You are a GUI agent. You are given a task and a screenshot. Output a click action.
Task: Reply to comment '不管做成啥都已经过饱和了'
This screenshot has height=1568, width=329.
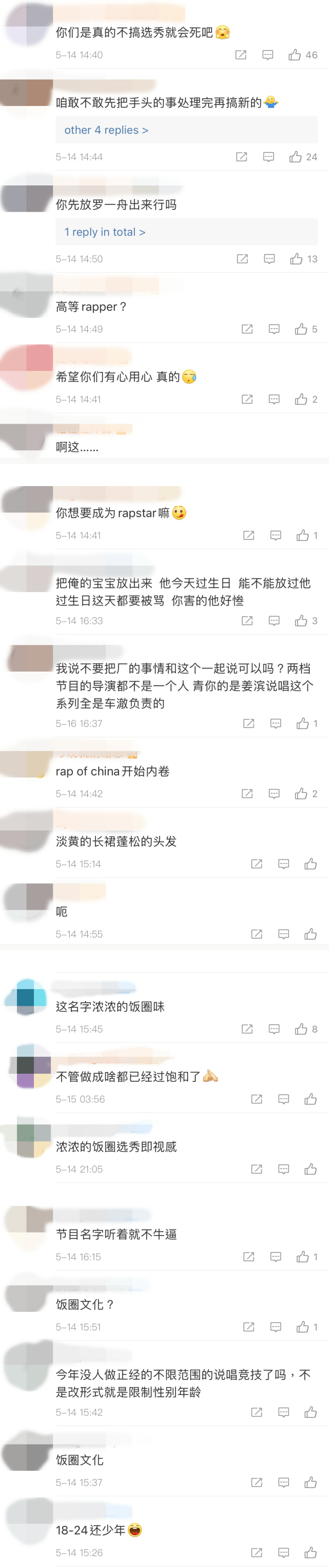point(283,1099)
